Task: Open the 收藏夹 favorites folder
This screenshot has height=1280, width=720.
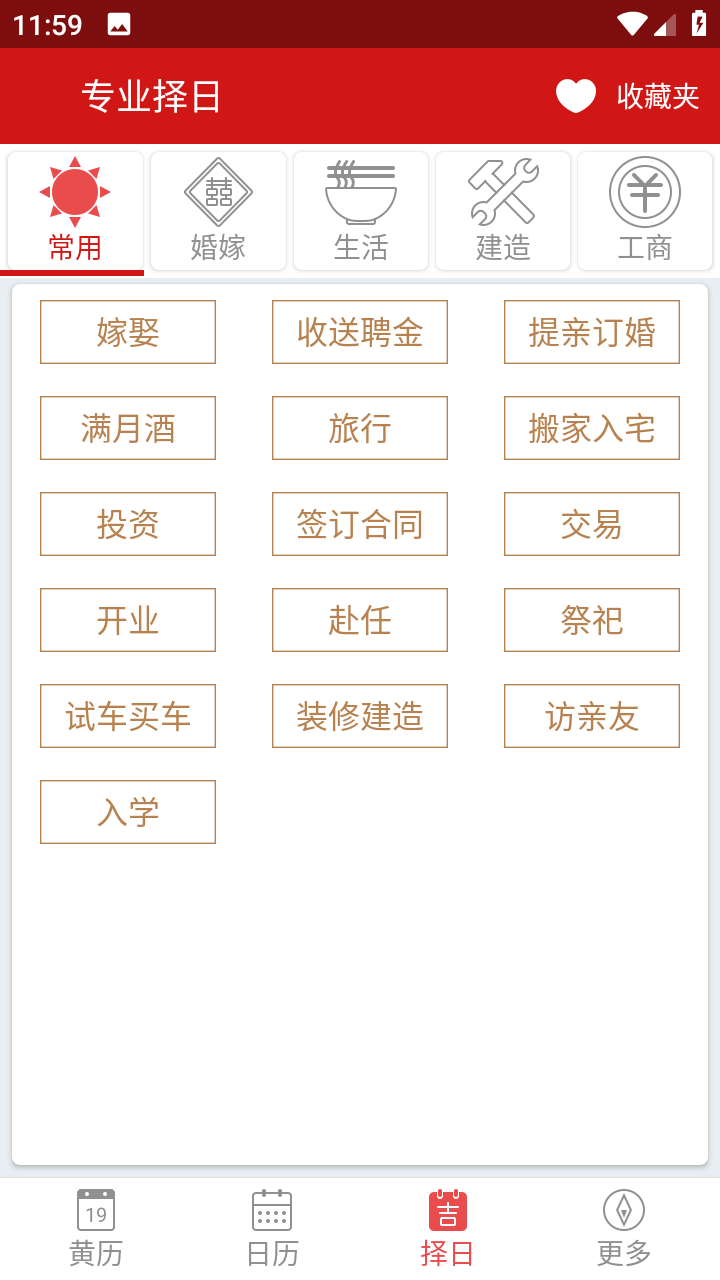Action: 627,96
